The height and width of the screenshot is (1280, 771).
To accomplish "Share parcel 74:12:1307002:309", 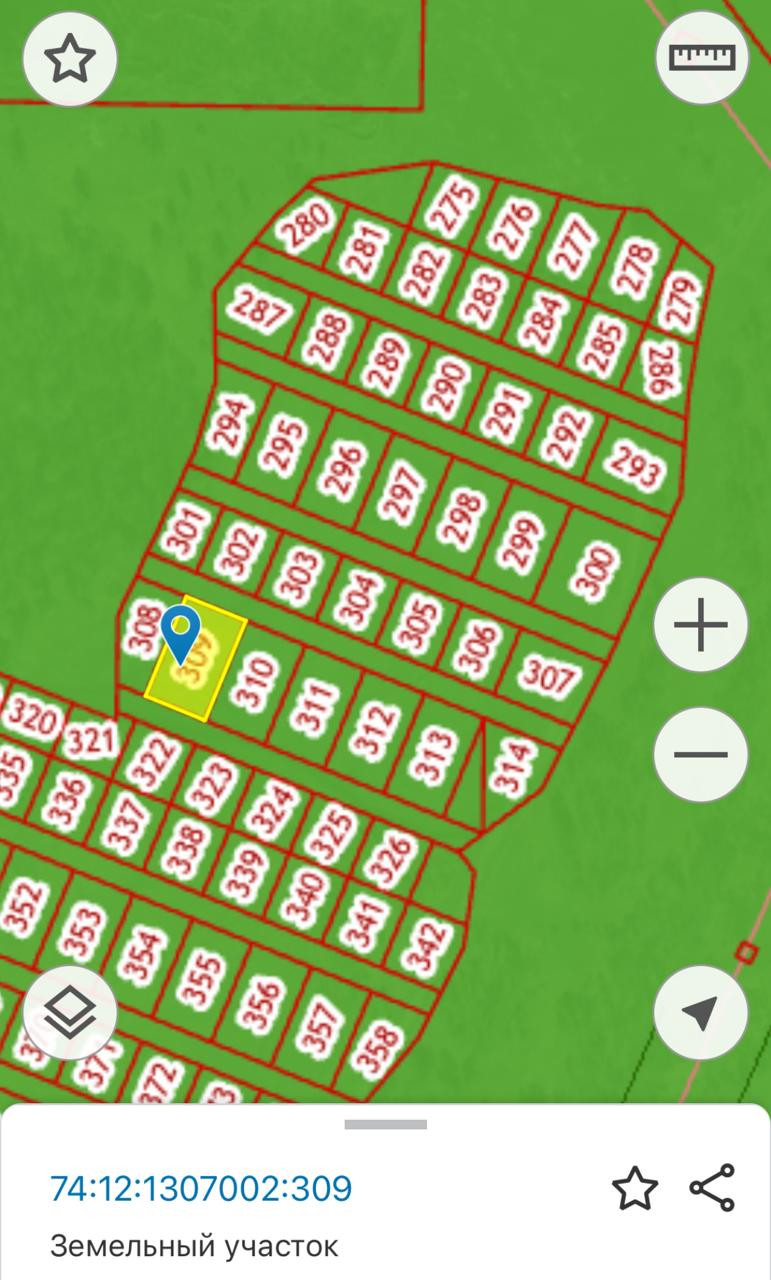I will [712, 1188].
